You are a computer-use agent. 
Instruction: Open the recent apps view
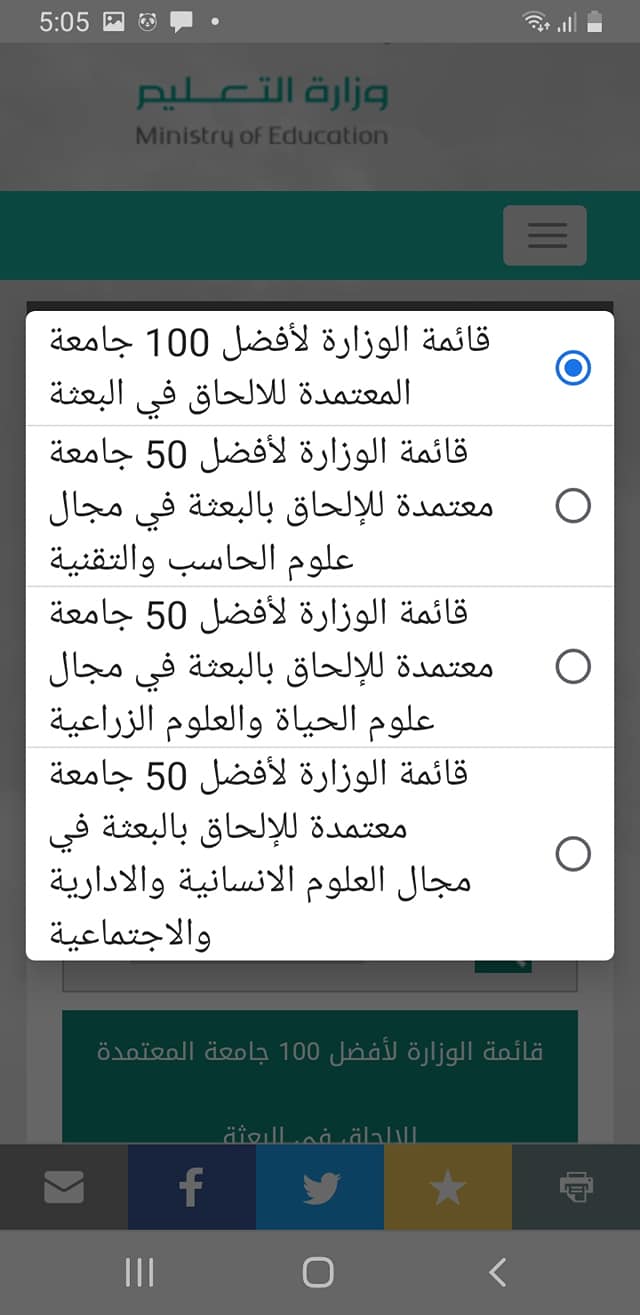tap(139, 1272)
